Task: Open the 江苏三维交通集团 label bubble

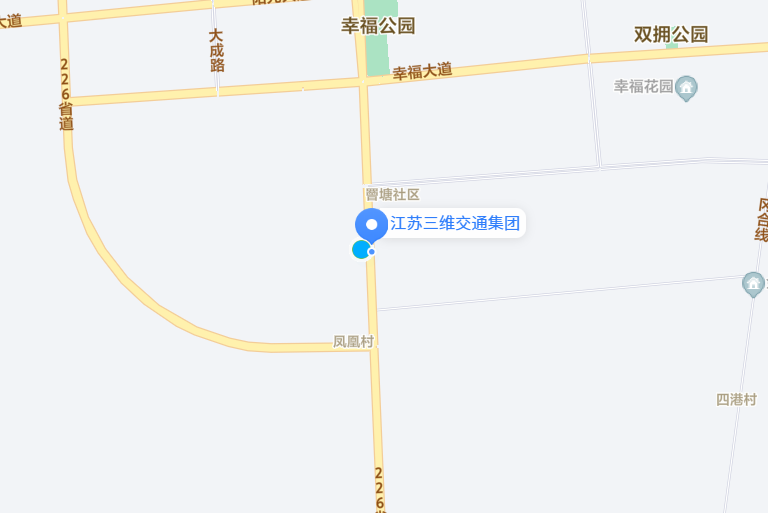Action: tap(455, 224)
